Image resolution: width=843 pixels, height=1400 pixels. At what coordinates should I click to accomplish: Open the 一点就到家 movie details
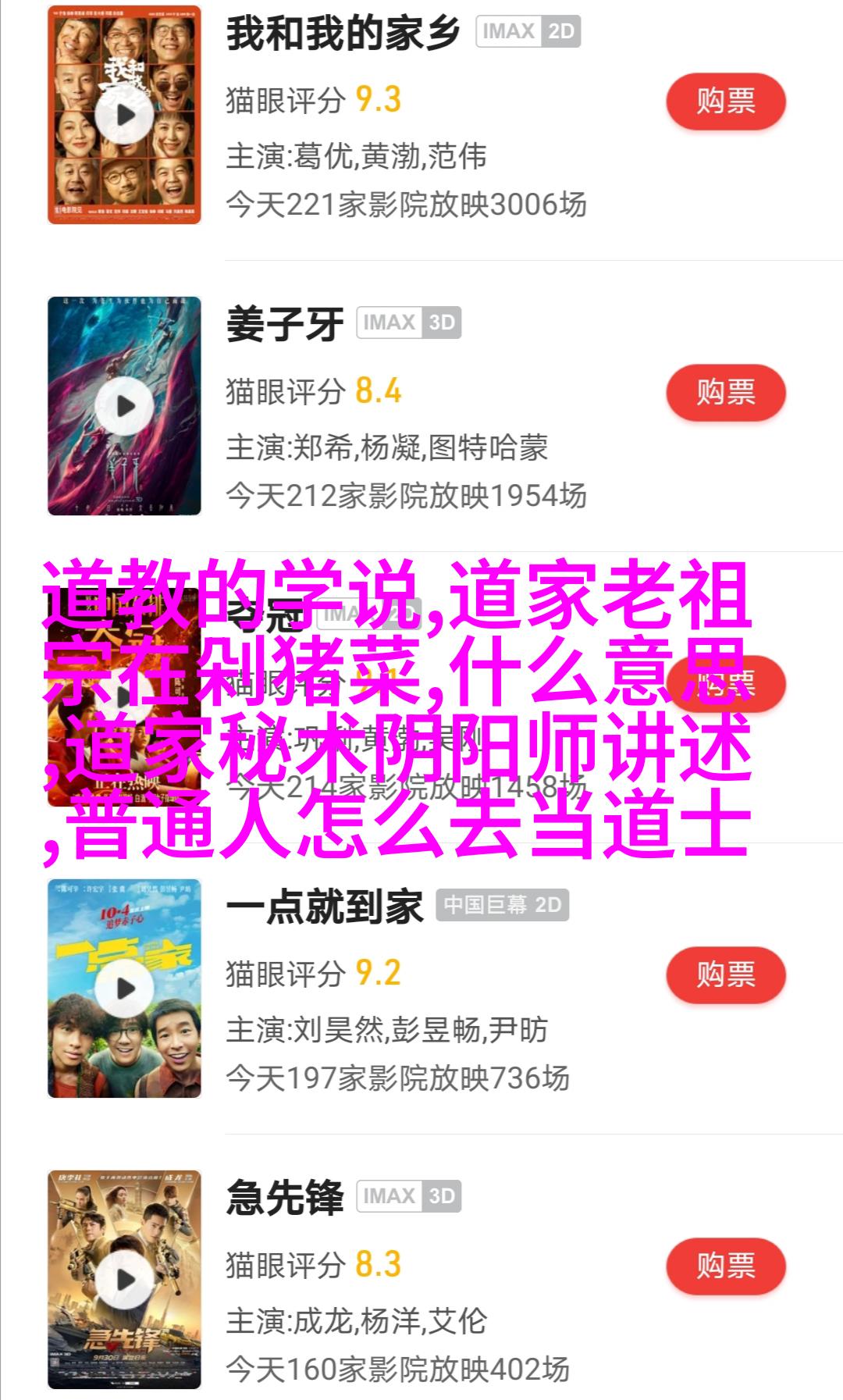tap(324, 907)
